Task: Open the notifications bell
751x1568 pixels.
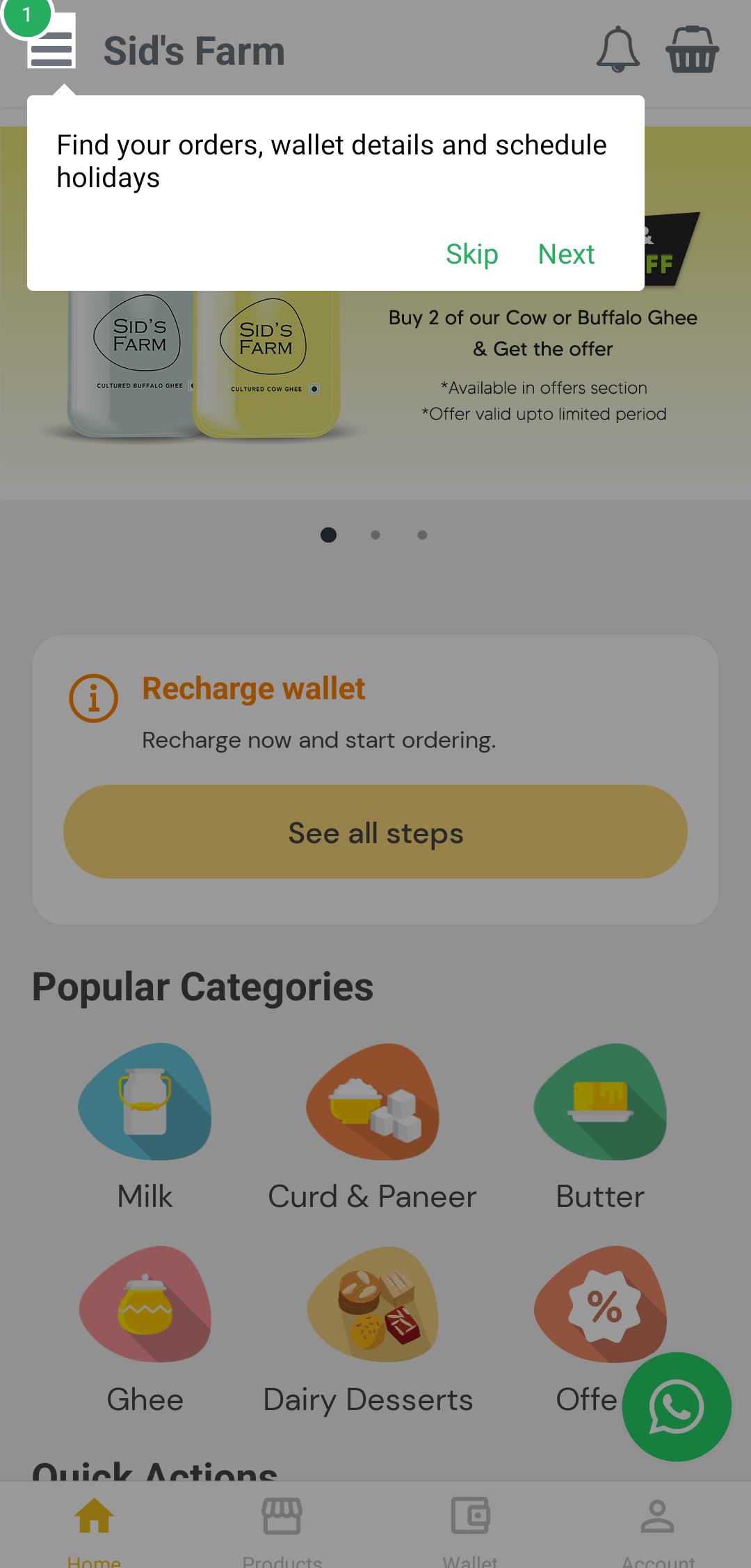Action: [617, 50]
